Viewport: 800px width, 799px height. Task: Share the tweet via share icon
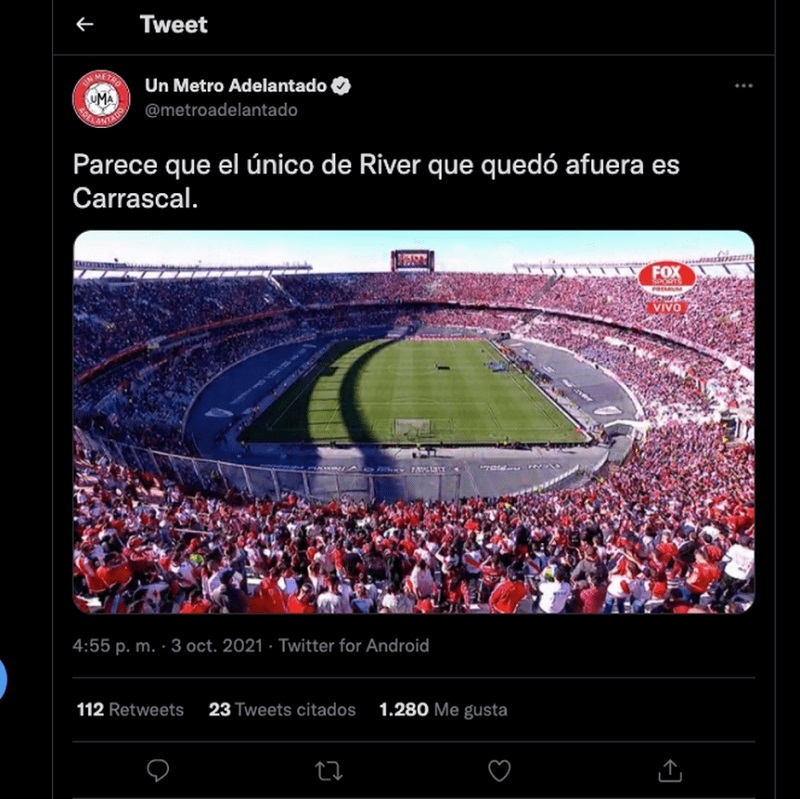click(x=670, y=770)
